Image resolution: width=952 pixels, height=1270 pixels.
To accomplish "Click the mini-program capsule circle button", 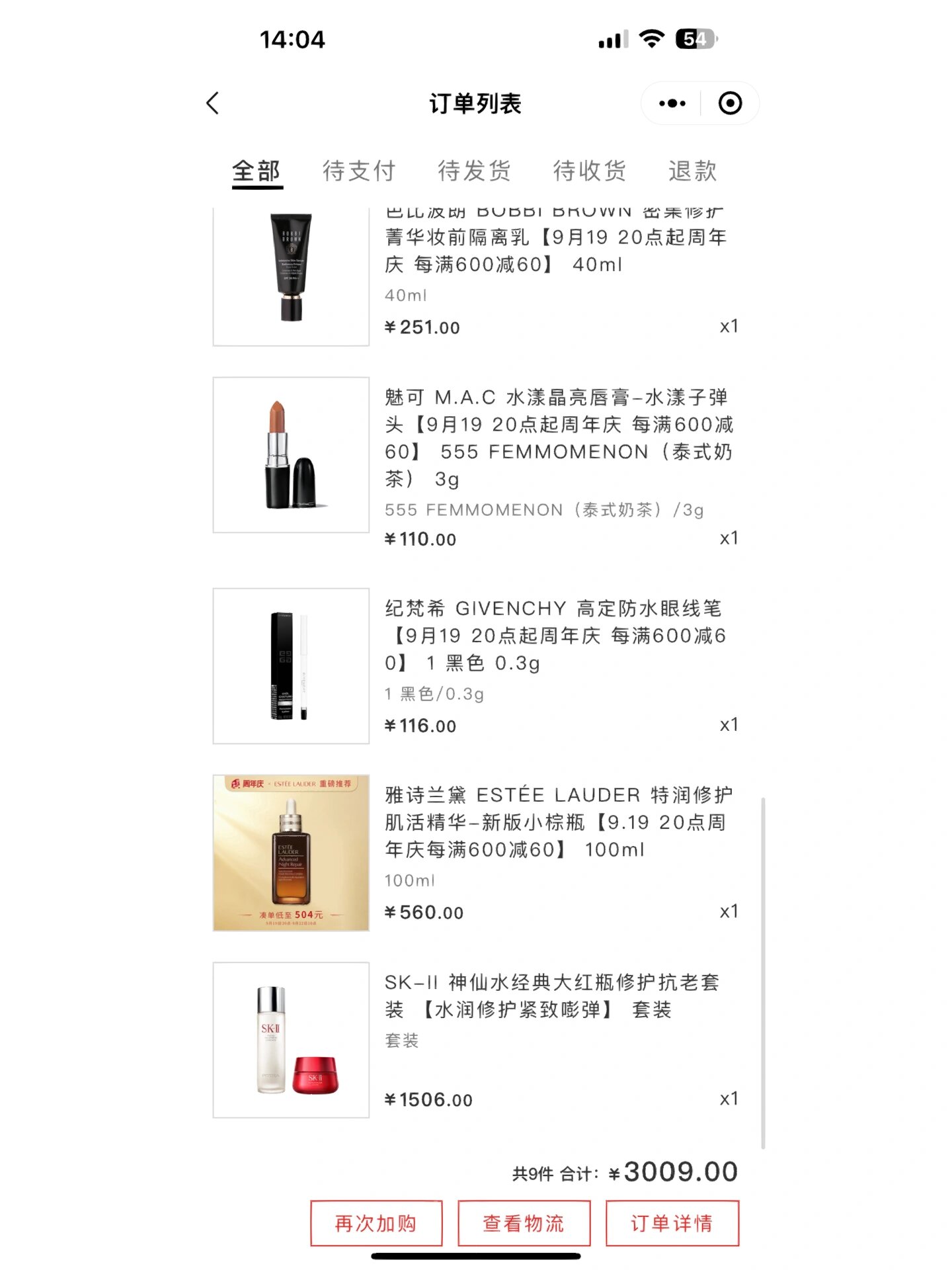I will click(729, 103).
